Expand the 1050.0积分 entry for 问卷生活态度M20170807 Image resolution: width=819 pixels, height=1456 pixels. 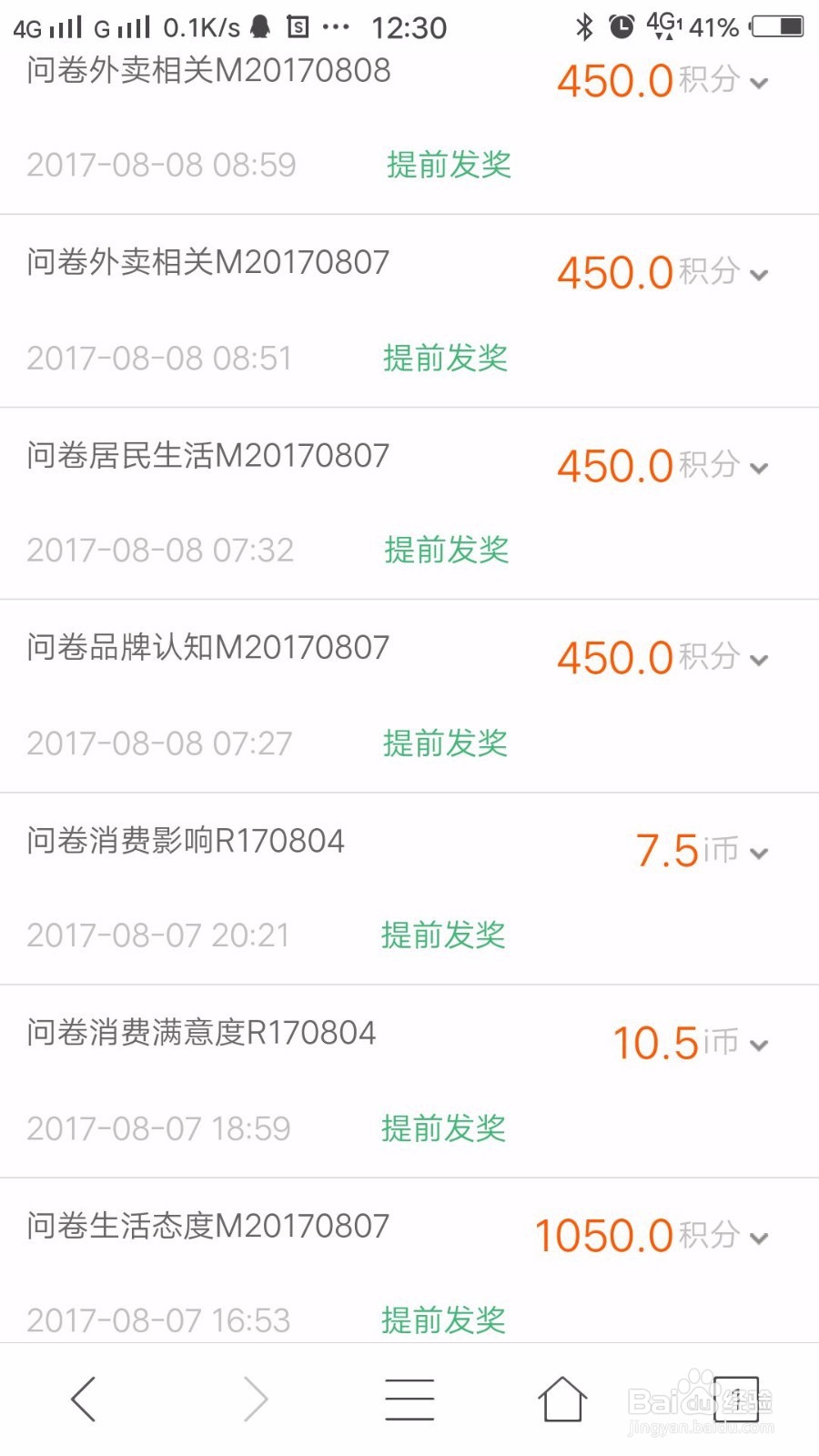759,1239
